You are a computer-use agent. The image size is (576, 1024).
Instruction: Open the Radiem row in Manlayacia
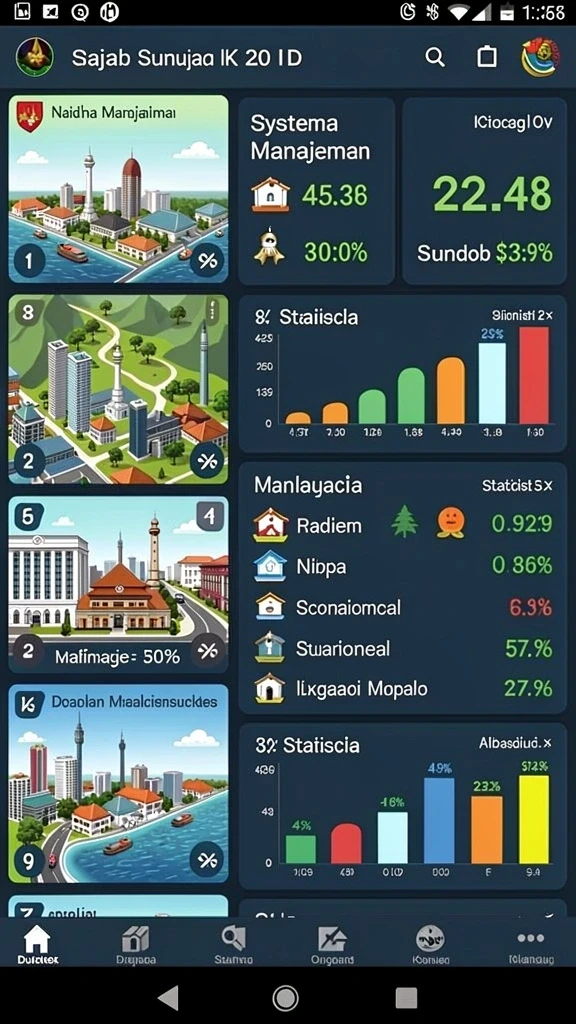tap(402, 524)
